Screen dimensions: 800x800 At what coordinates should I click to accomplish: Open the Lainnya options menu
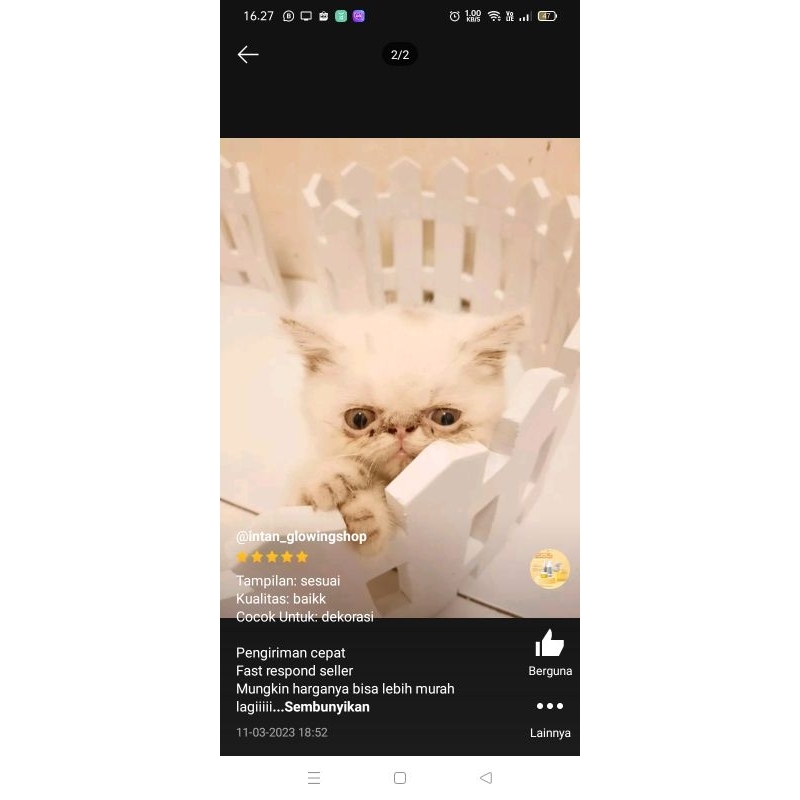(x=550, y=707)
